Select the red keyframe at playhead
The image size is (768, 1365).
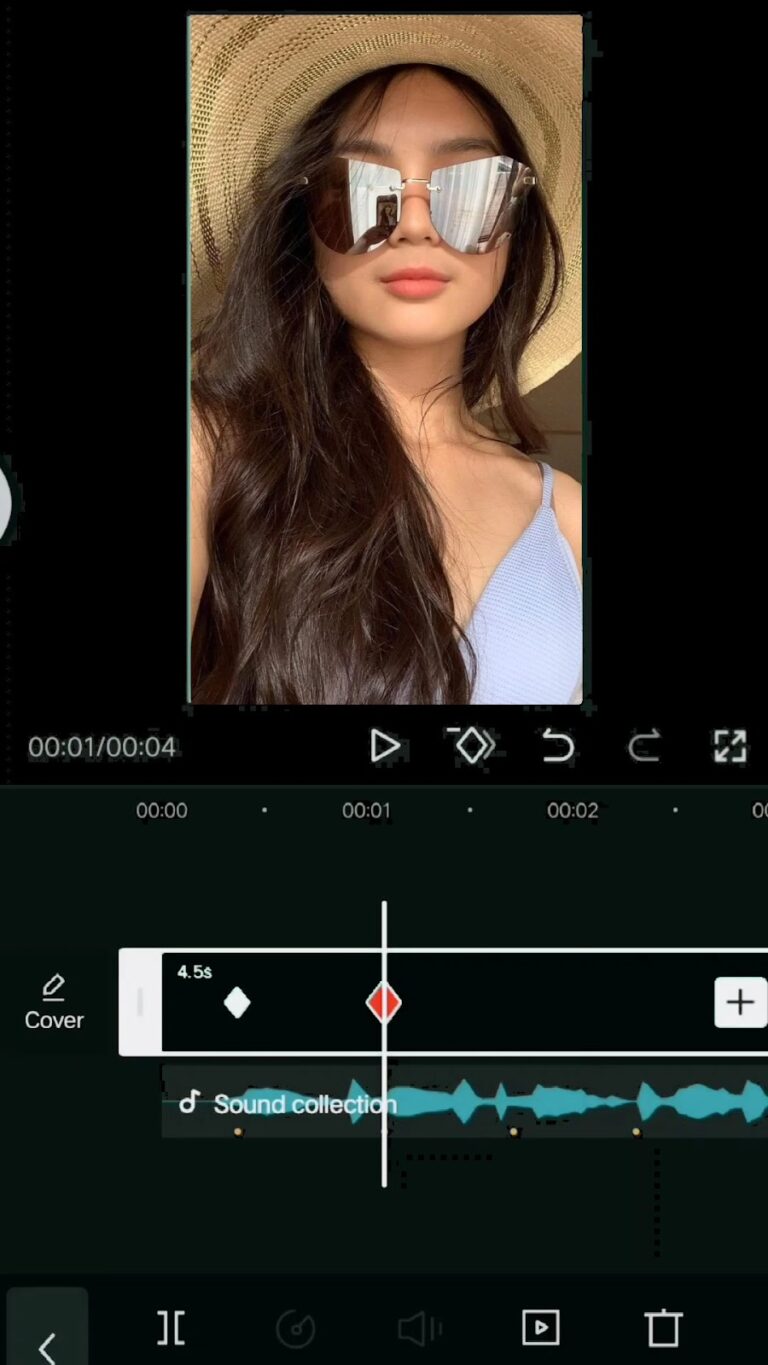[x=384, y=1002]
